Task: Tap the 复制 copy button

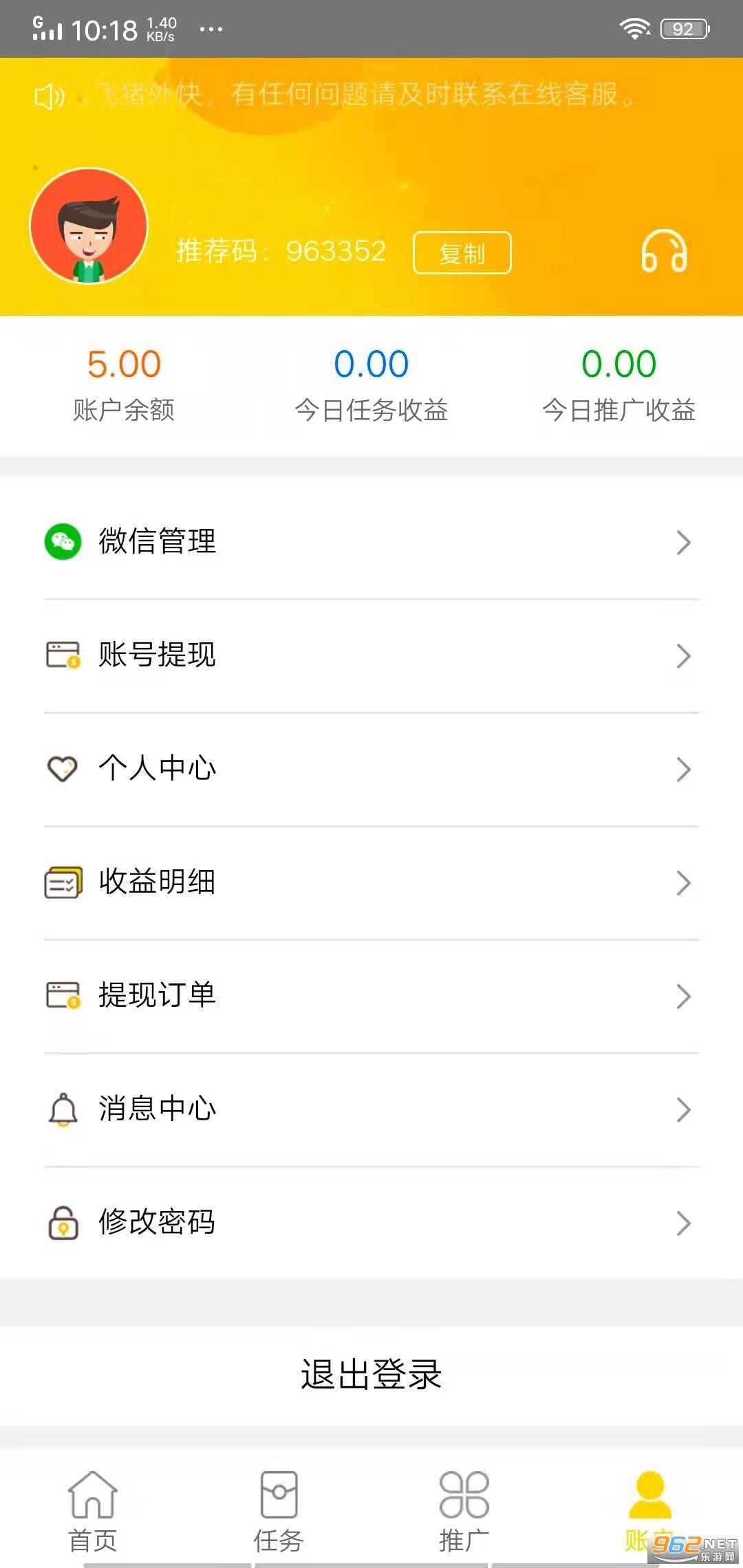Action: (x=463, y=252)
